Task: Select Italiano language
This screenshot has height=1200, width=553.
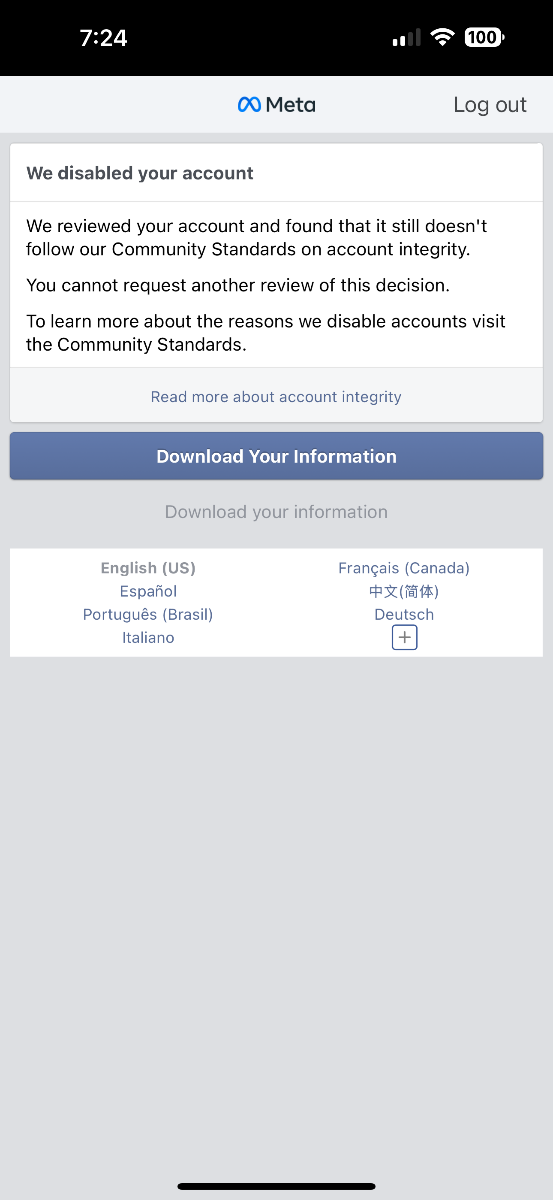Action: point(148,637)
